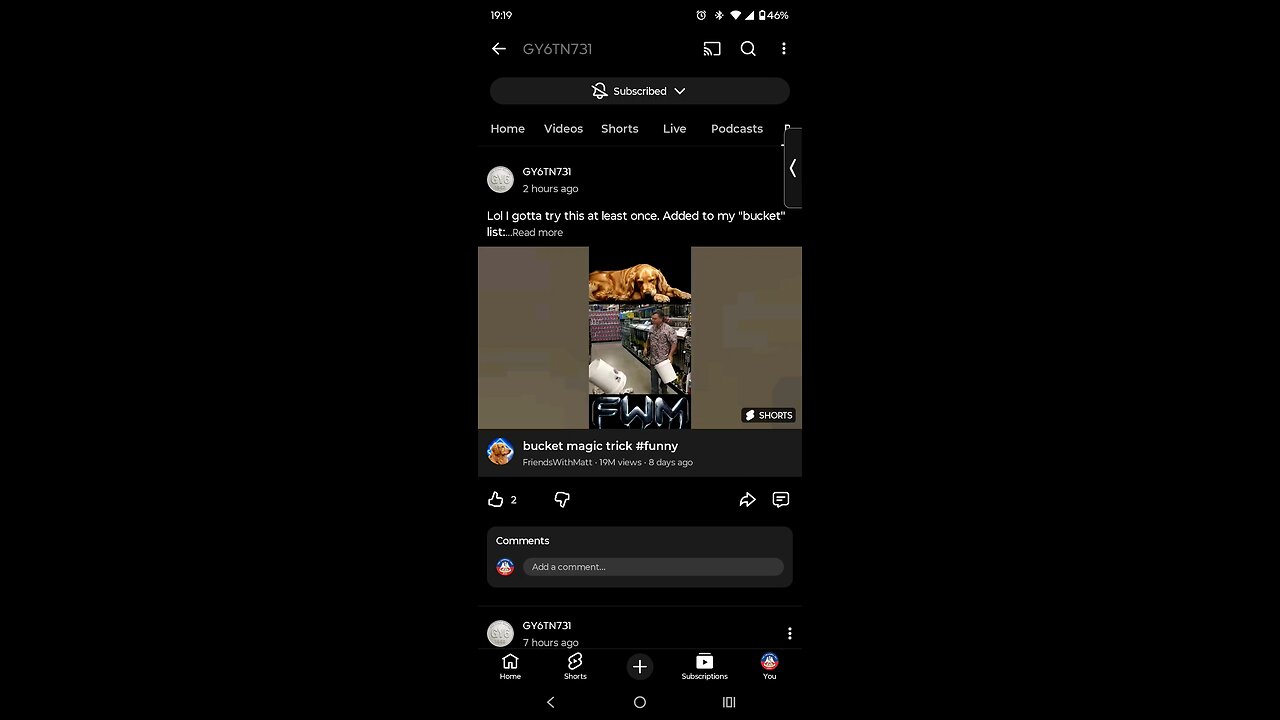
Task: Open comments icon on the post
Action: [781, 499]
